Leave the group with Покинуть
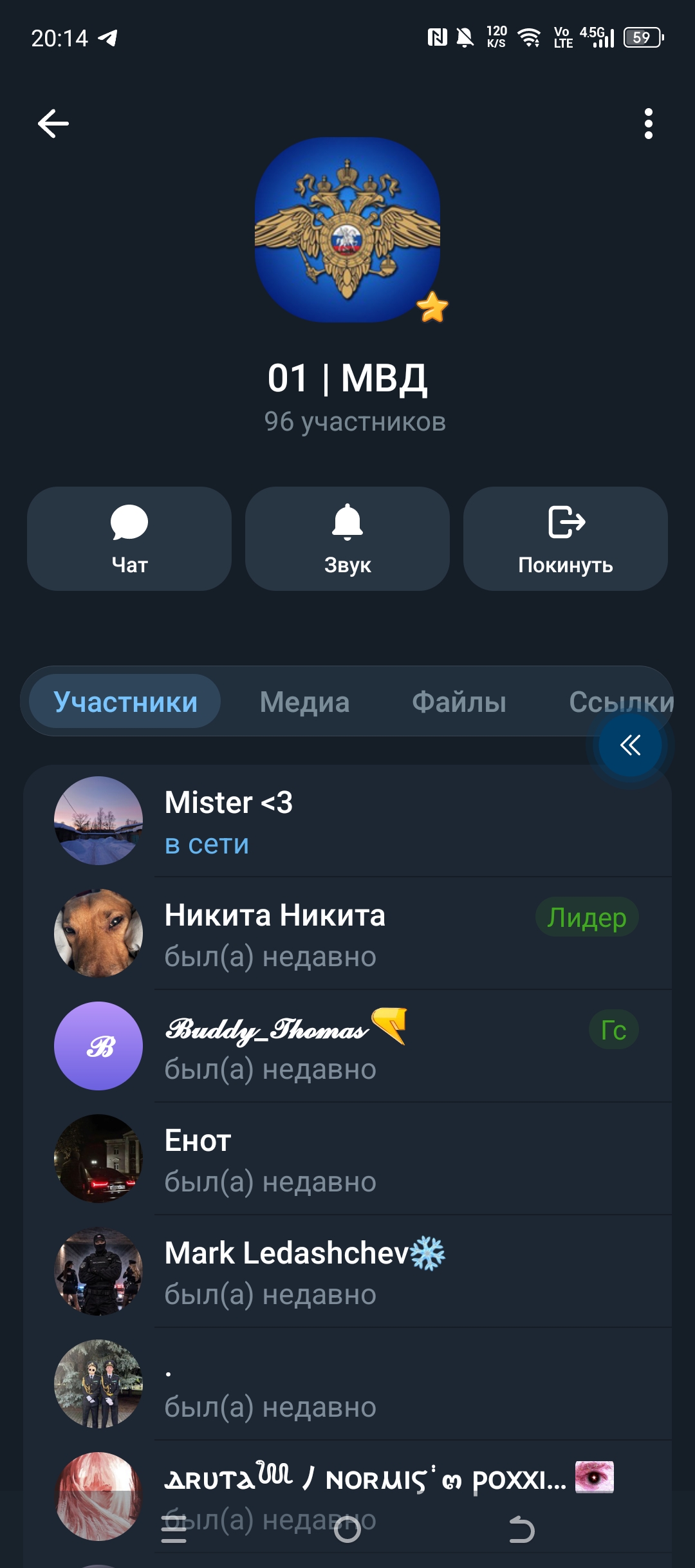 [x=565, y=539]
